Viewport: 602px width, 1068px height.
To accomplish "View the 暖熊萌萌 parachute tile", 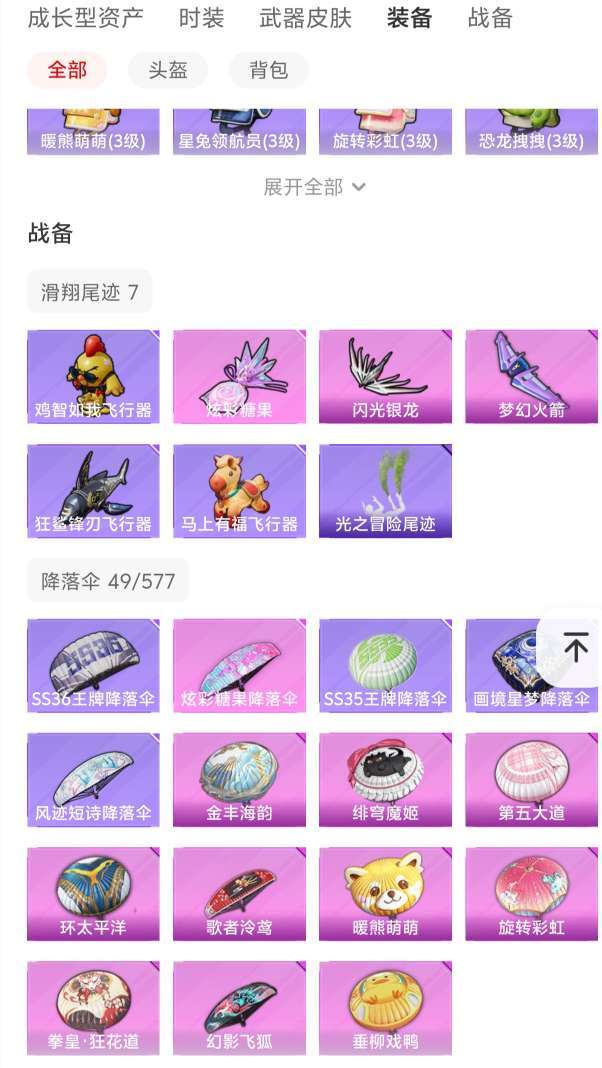I will 385,893.
